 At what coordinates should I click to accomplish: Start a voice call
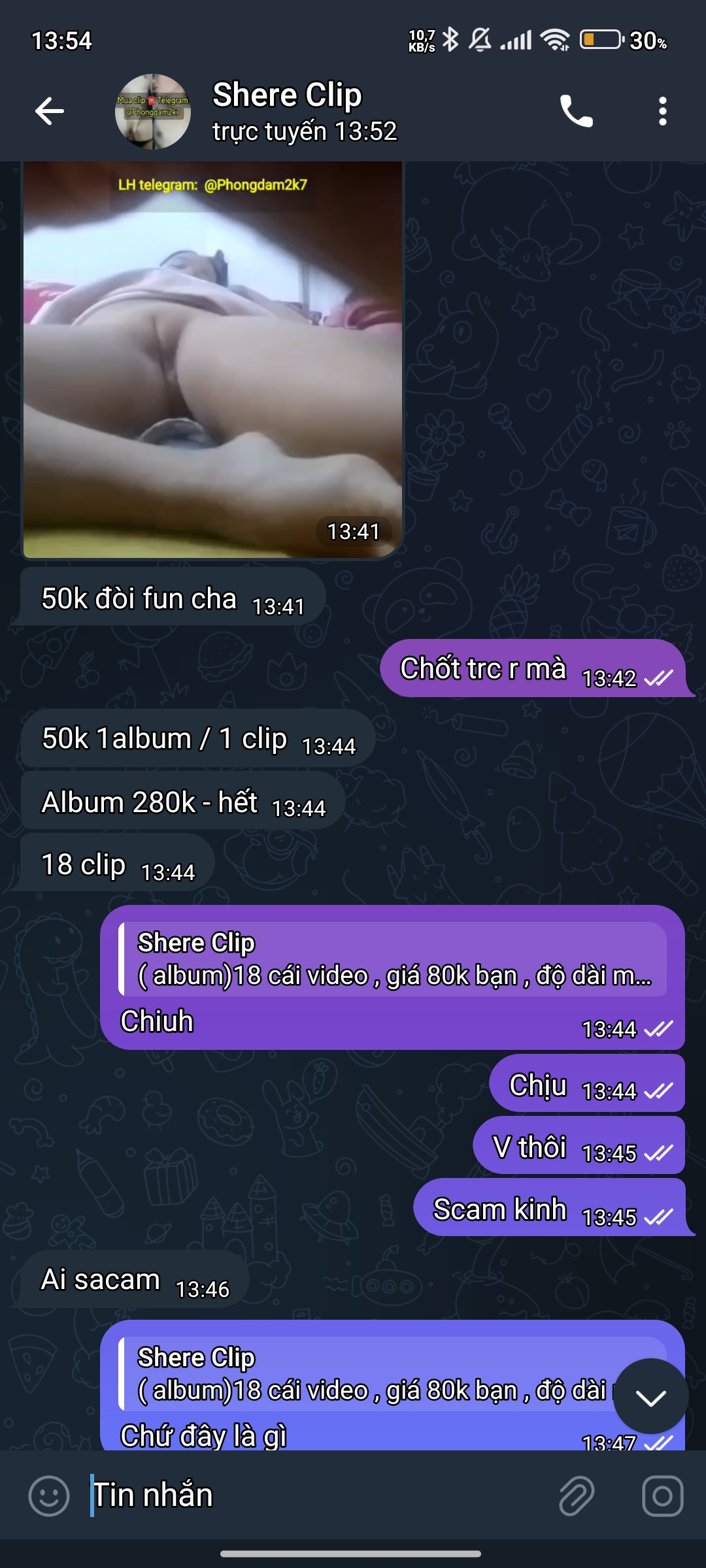(x=576, y=111)
